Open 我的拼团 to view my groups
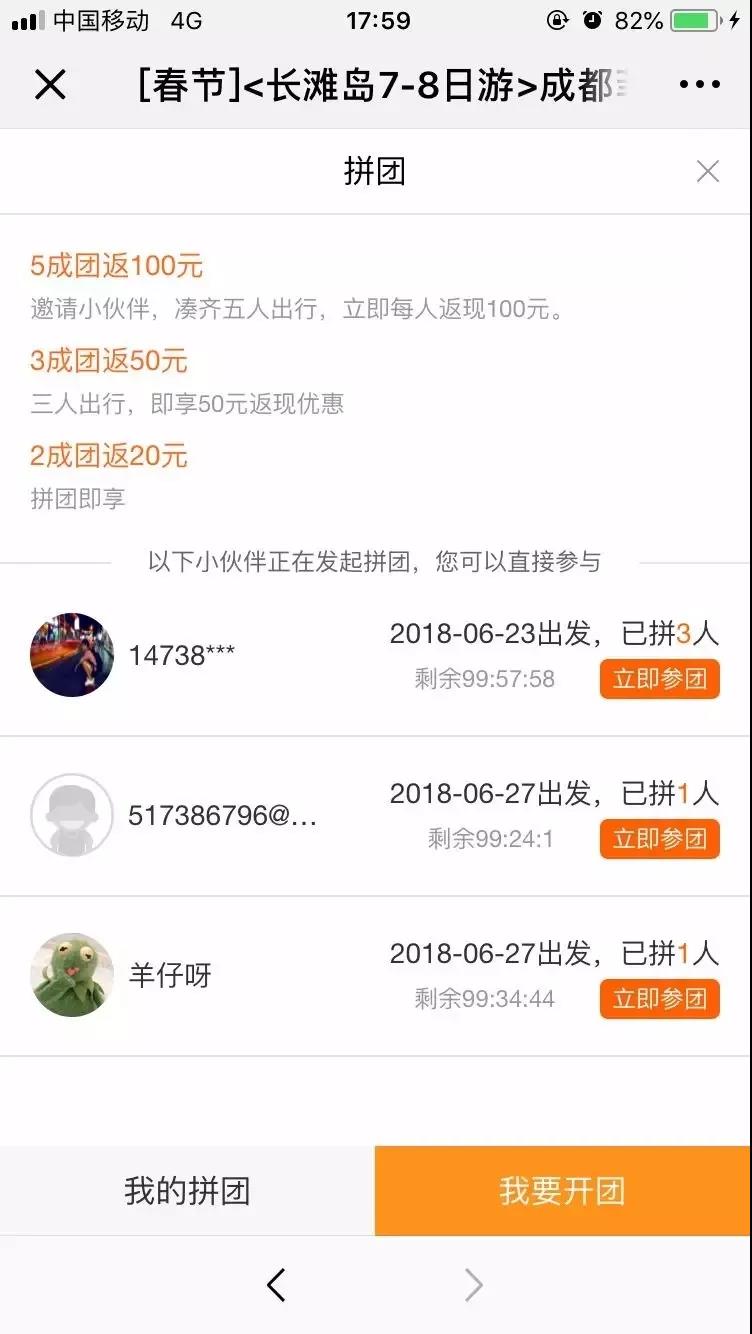Image resolution: width=752 pixels, height=1334 pixels. pyautogui.click(x=186, y=1190)
